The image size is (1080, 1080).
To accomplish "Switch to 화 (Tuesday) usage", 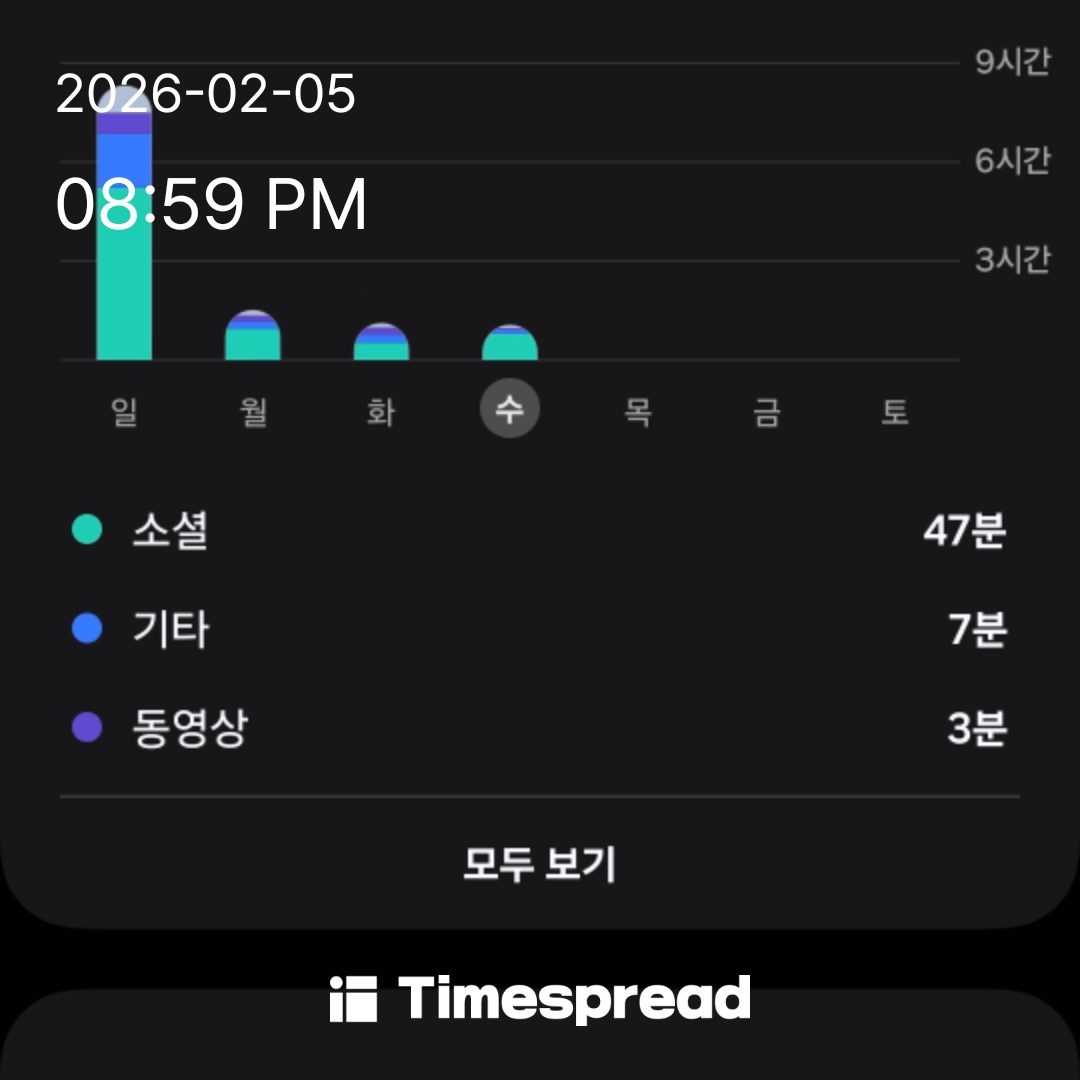I will 381,411.
